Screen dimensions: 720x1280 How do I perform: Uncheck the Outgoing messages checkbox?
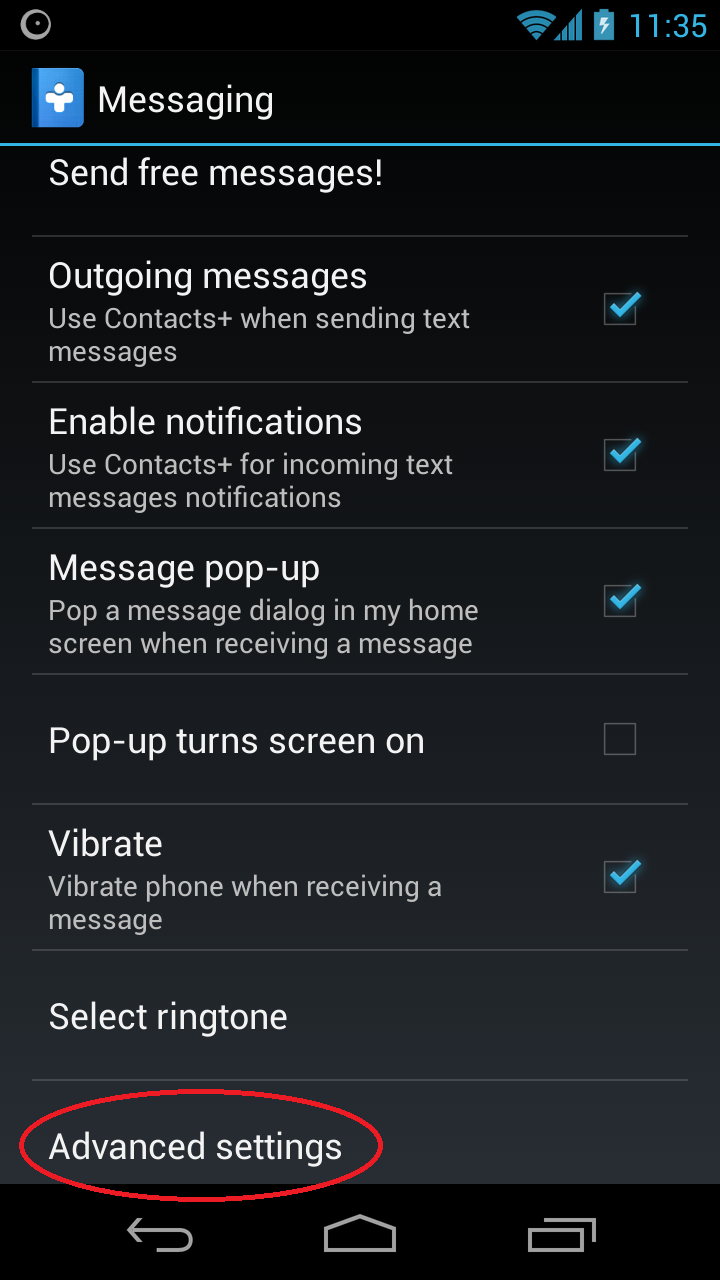[620, 308]
